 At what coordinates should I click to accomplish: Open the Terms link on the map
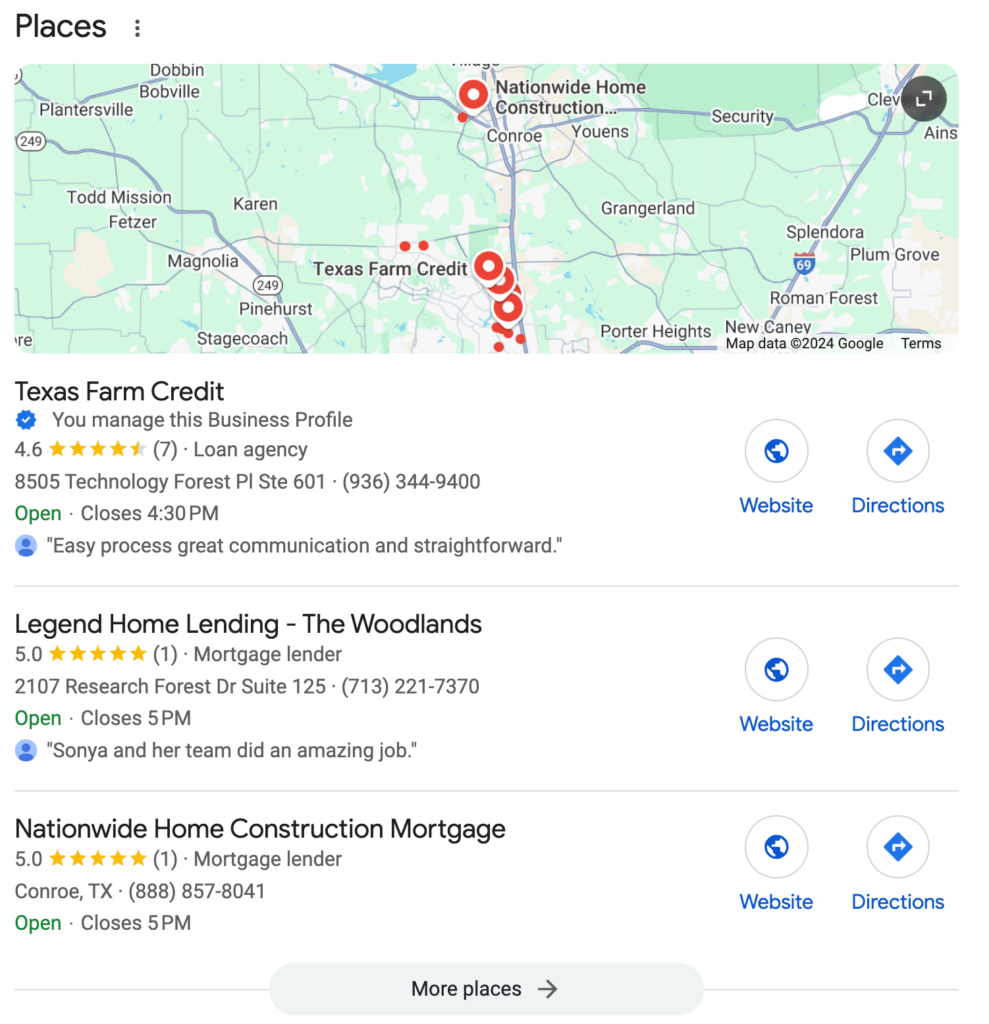tap(920, 343)
